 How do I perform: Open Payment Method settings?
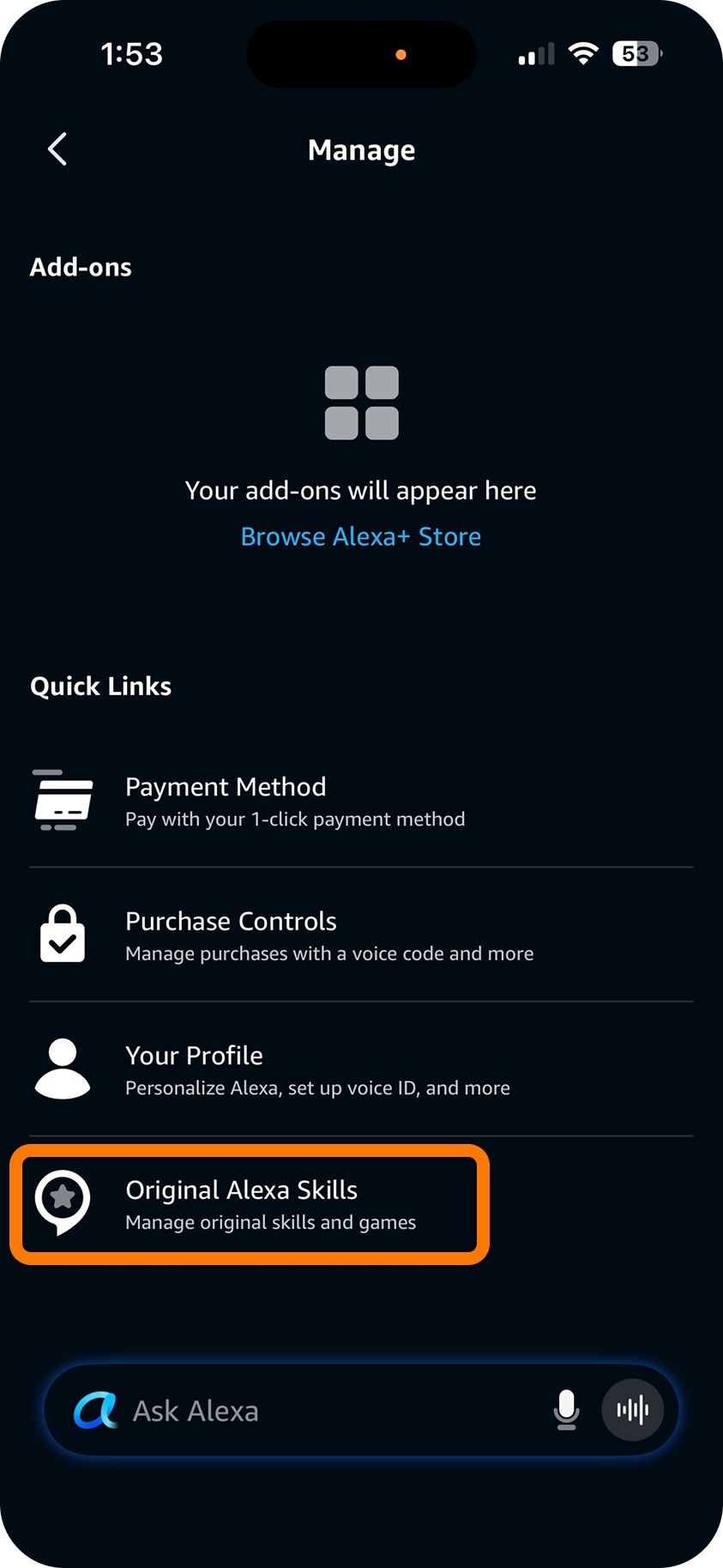click(x=361, y=800)
